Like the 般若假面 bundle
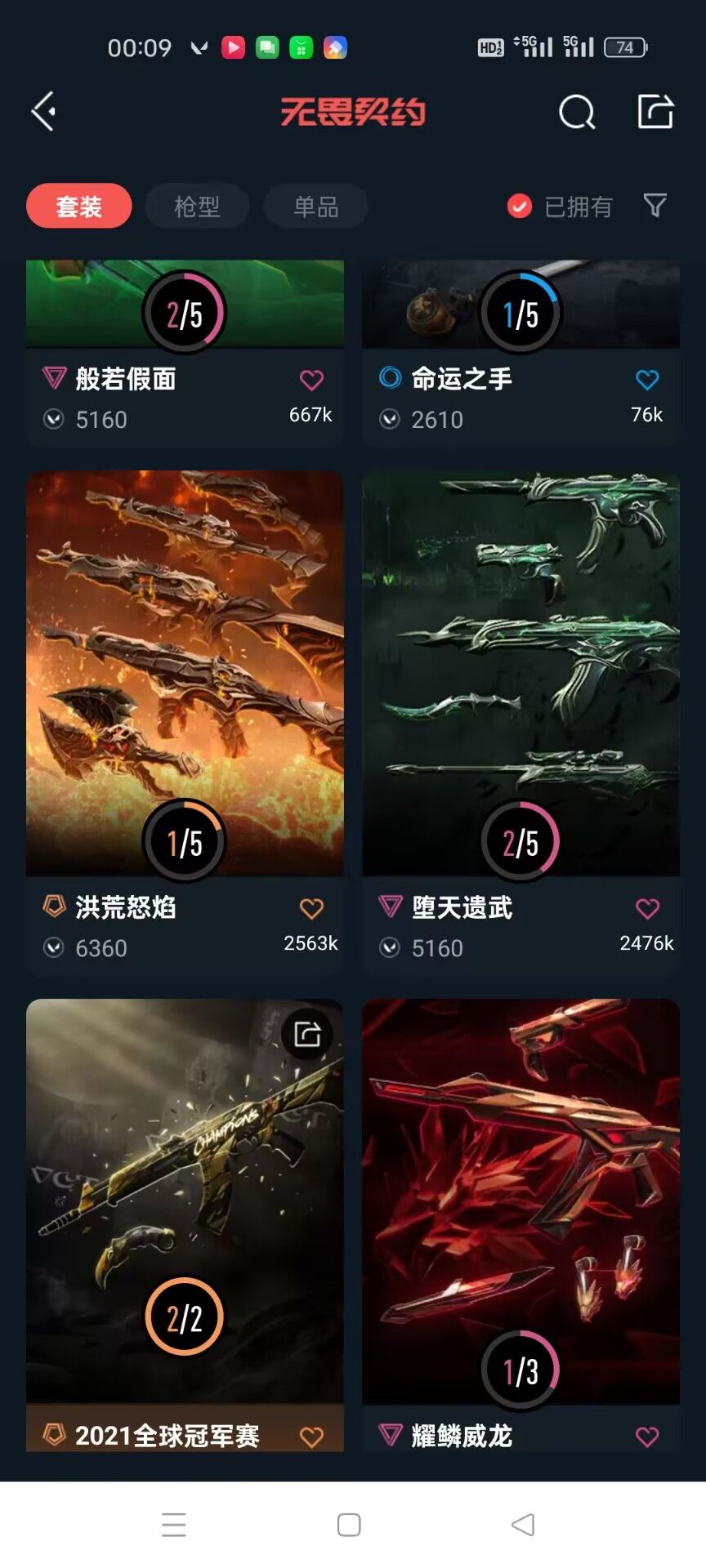This screenshot has width=706, height=1568. point(311,380)
